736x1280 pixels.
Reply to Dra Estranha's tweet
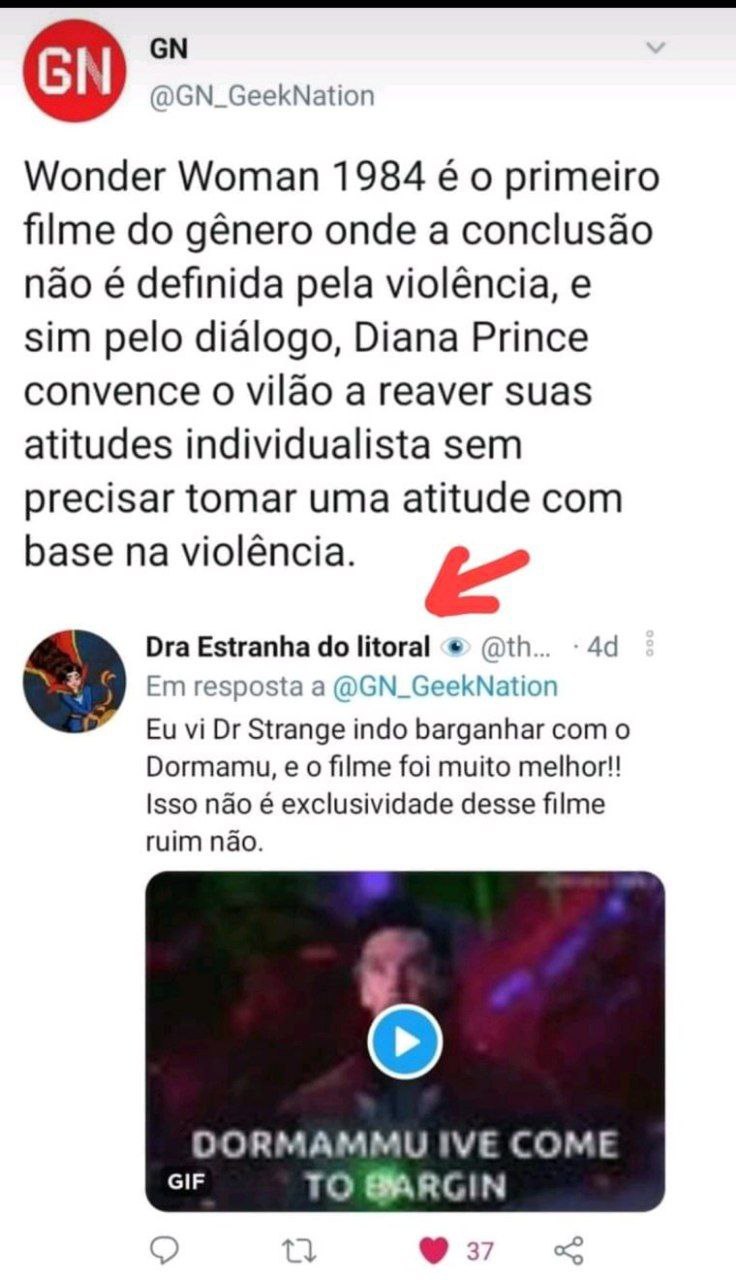coord(164,1250)
